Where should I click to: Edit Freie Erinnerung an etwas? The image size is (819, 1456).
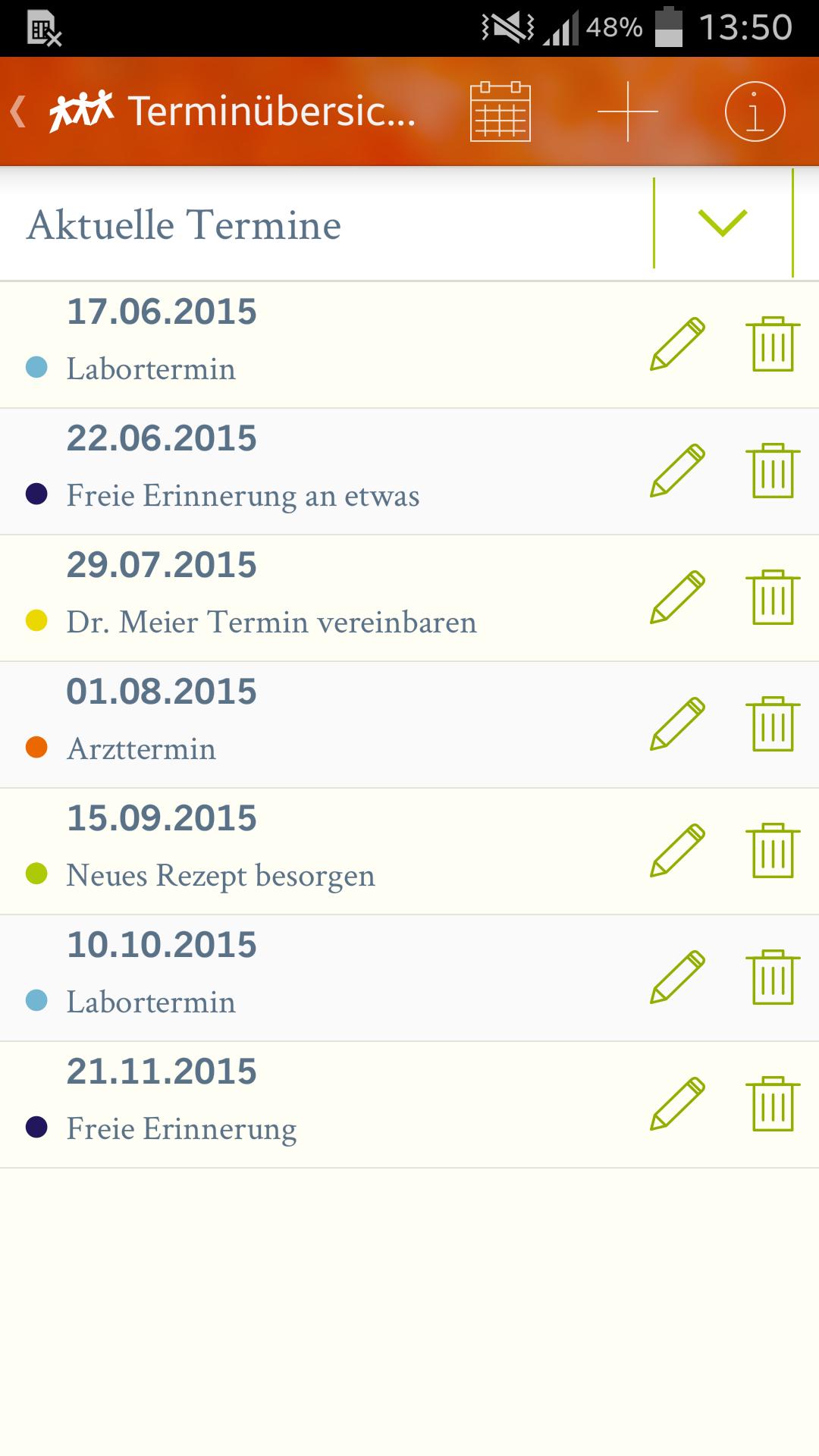tap(678, 471)
